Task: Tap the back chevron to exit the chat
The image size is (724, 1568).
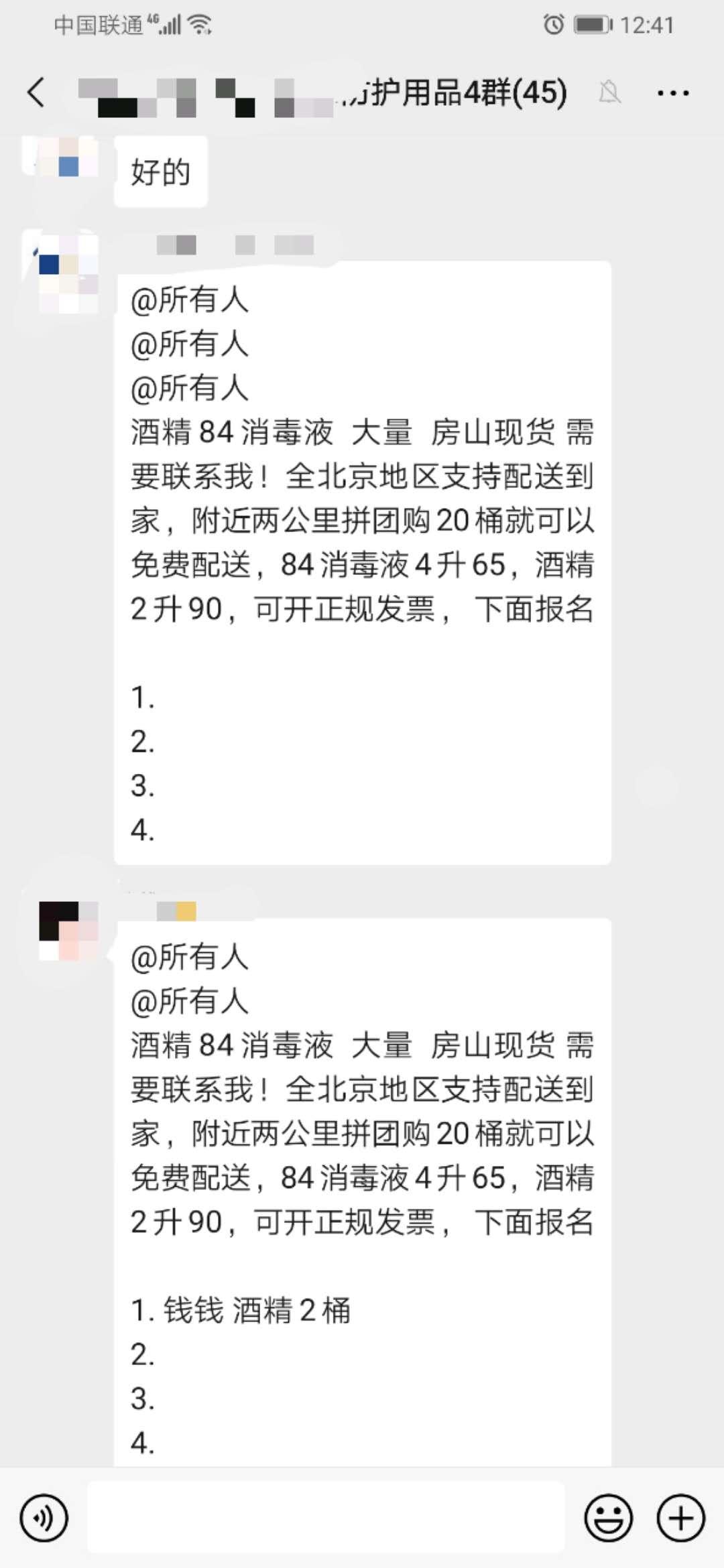Action: click(x=37, y=94)
